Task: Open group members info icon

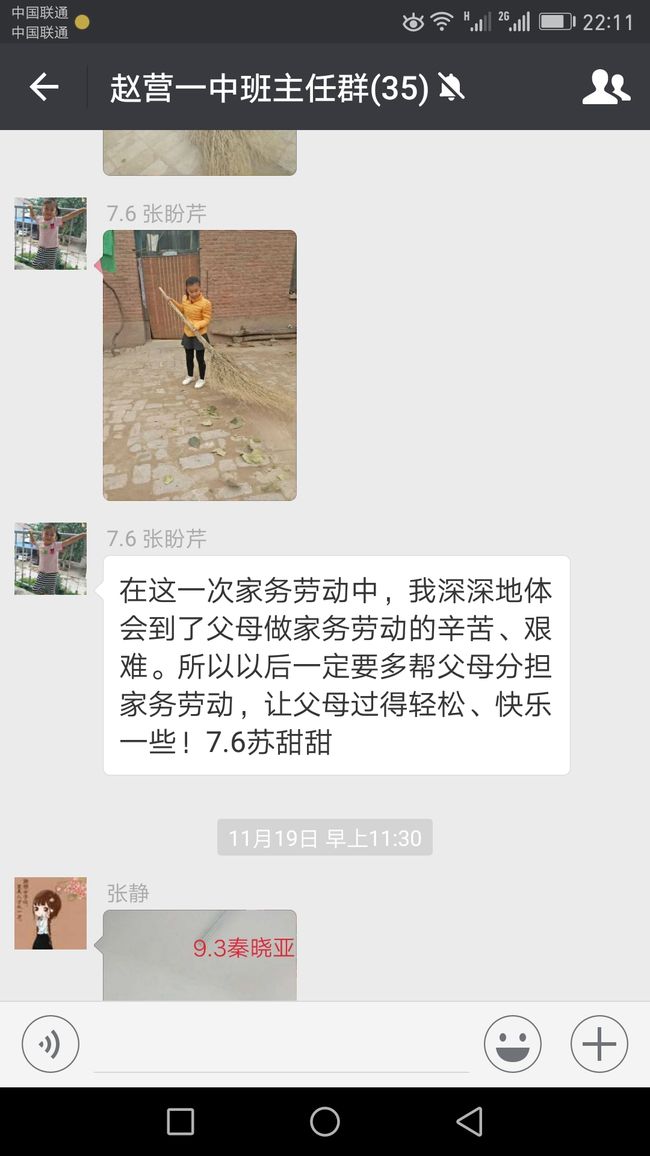Action: click(606, 87)
